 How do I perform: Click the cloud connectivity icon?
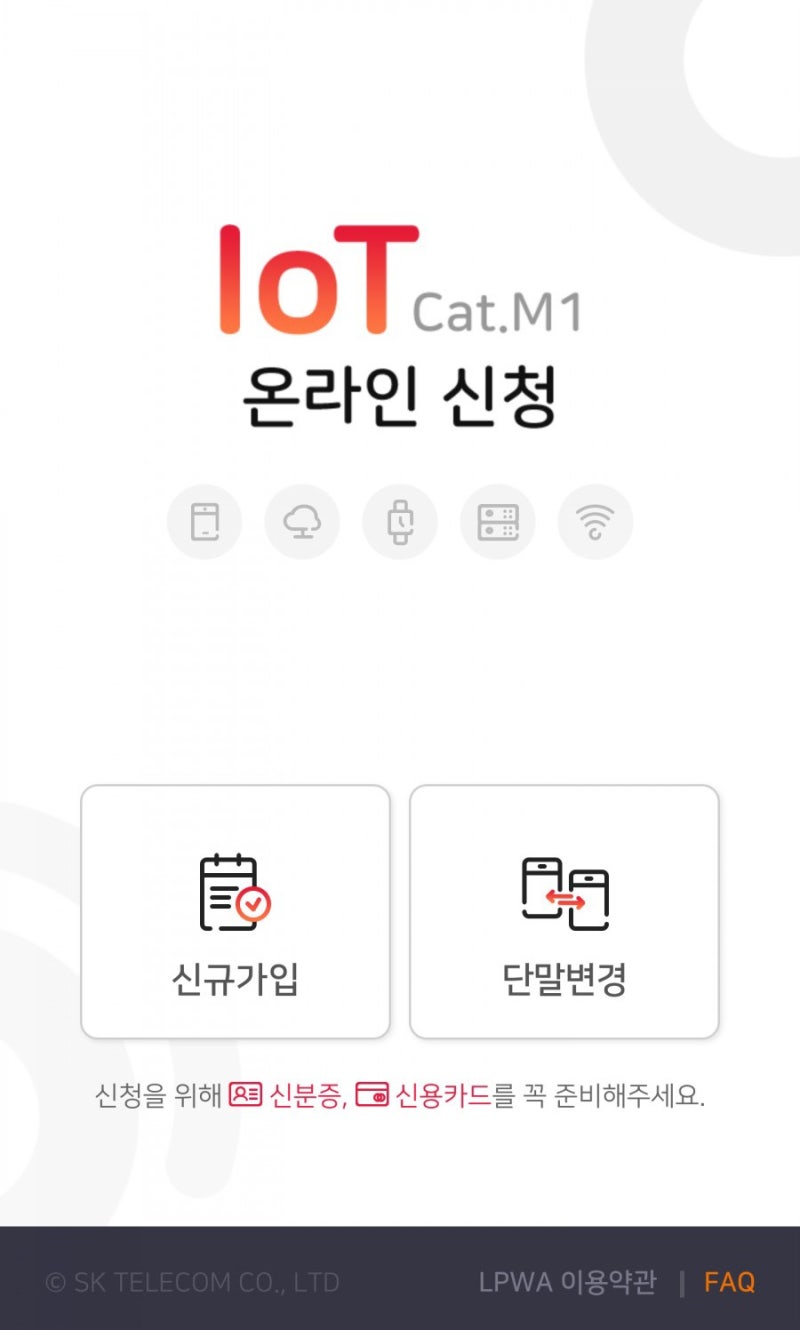click(x=301, y=521)
